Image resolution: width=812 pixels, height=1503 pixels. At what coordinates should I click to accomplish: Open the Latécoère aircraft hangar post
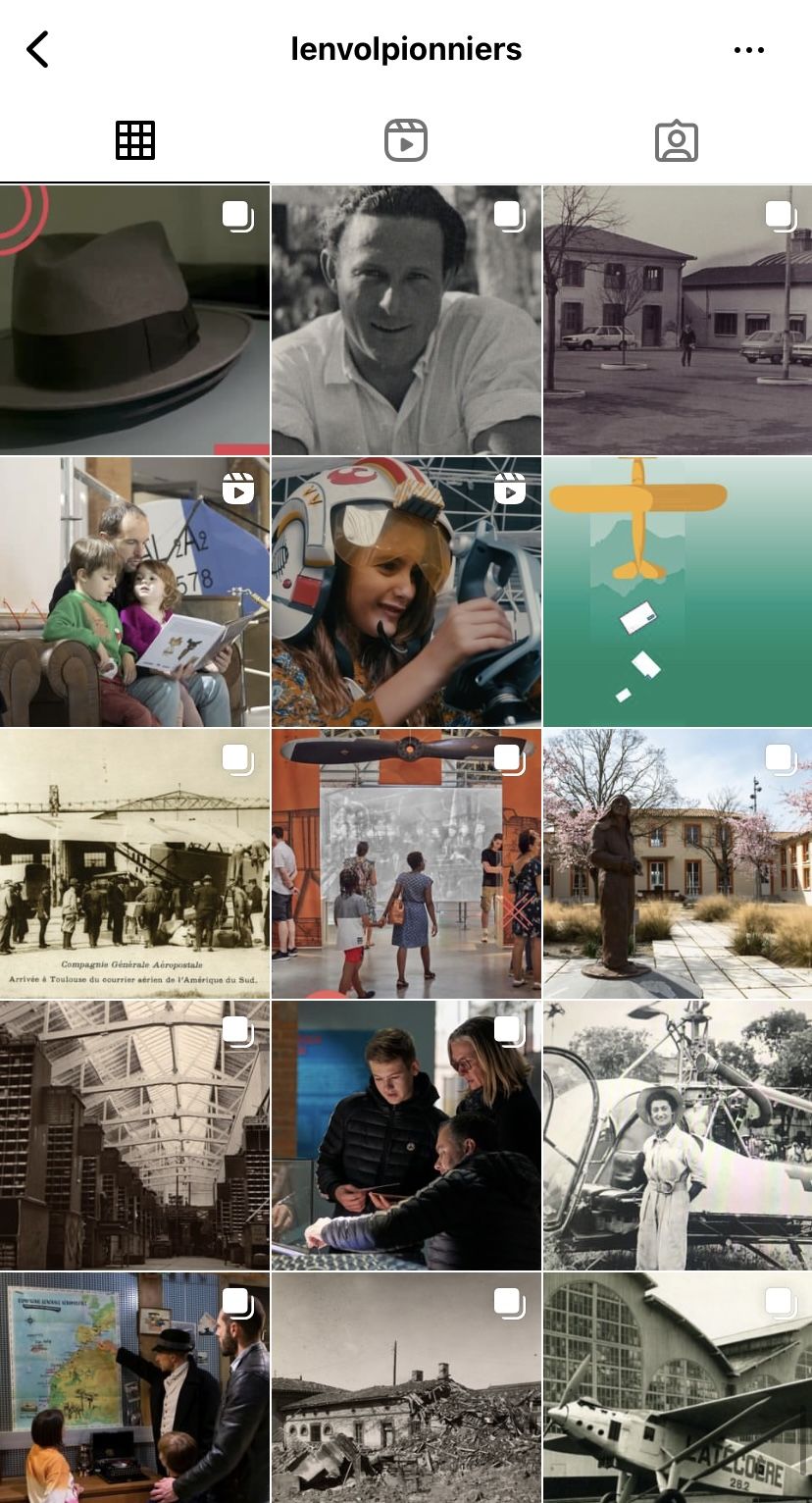pyautogui.click(x=678, y=1387)
